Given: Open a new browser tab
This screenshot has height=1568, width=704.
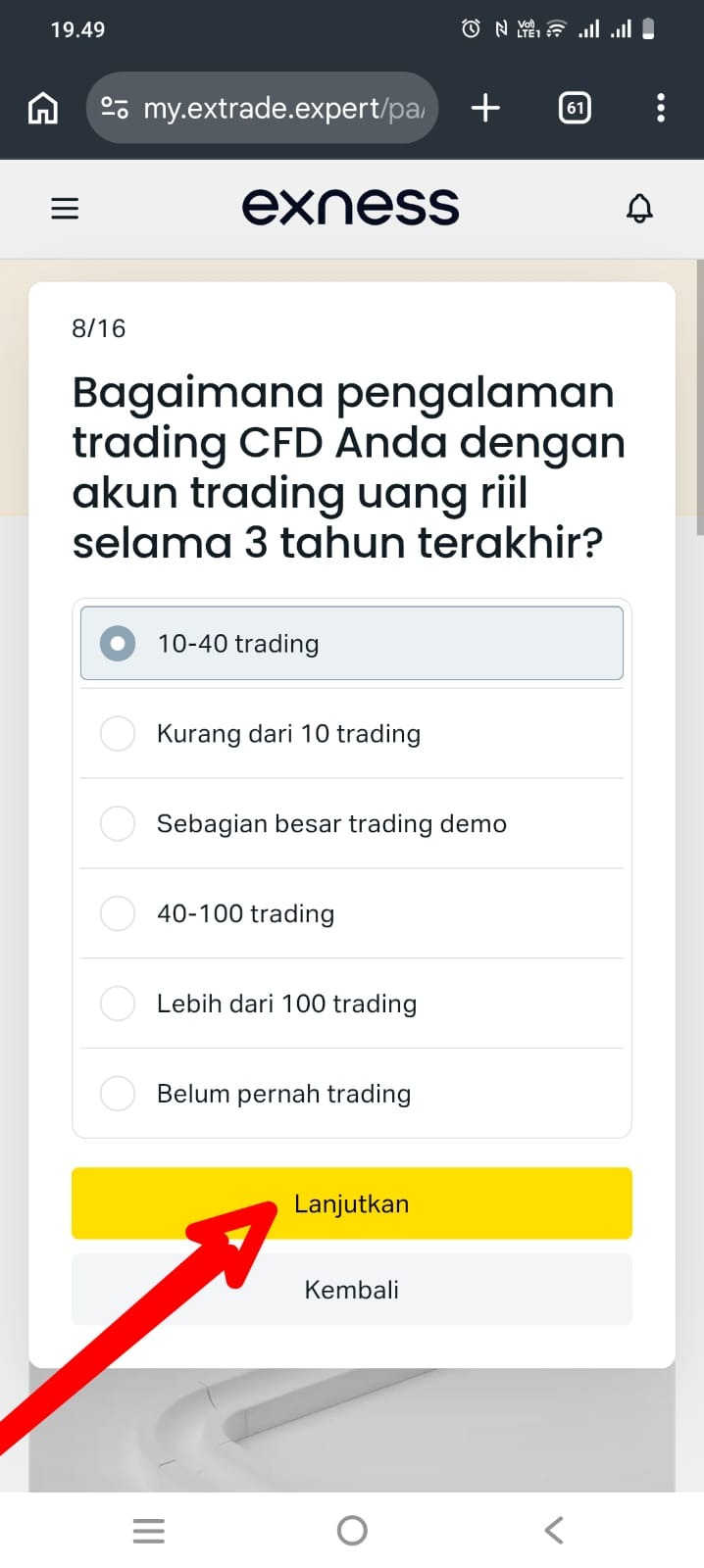Looking at the screenshot, I should (x=485, y=108).
